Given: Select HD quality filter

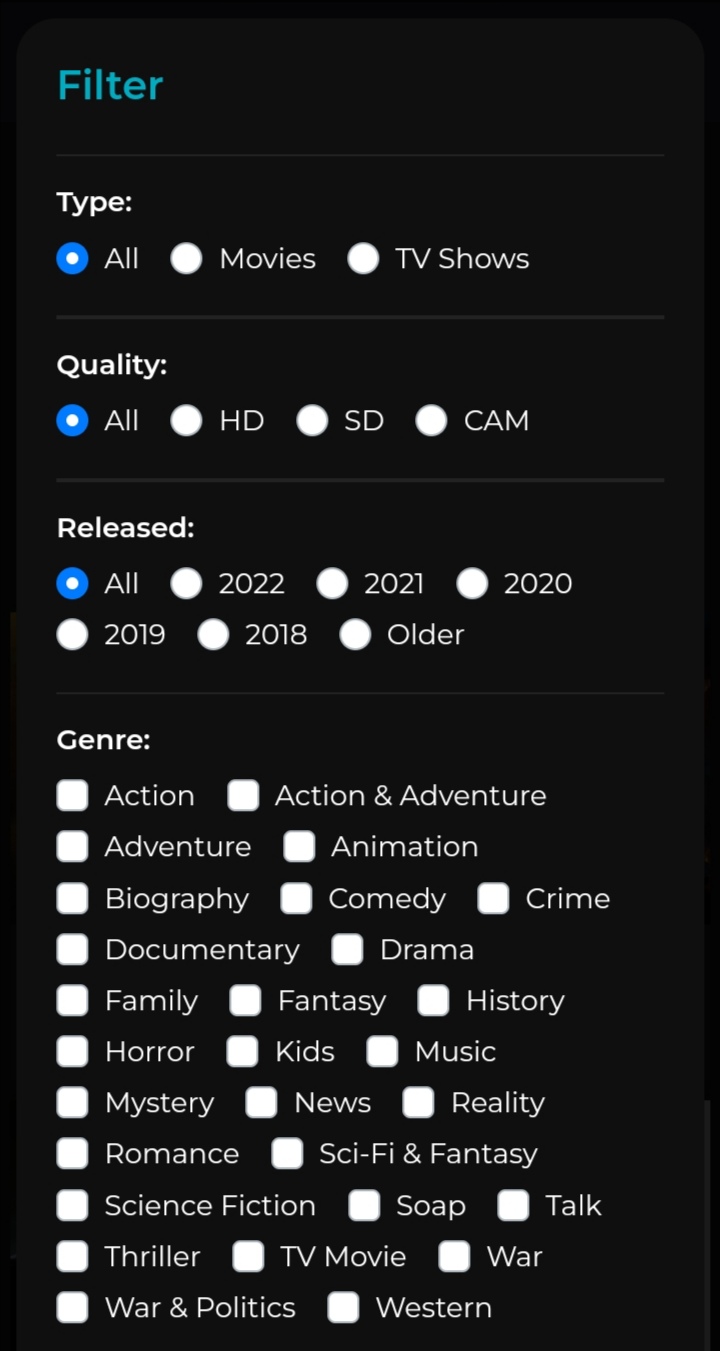Looking at the screenshot, I should 186,421.
